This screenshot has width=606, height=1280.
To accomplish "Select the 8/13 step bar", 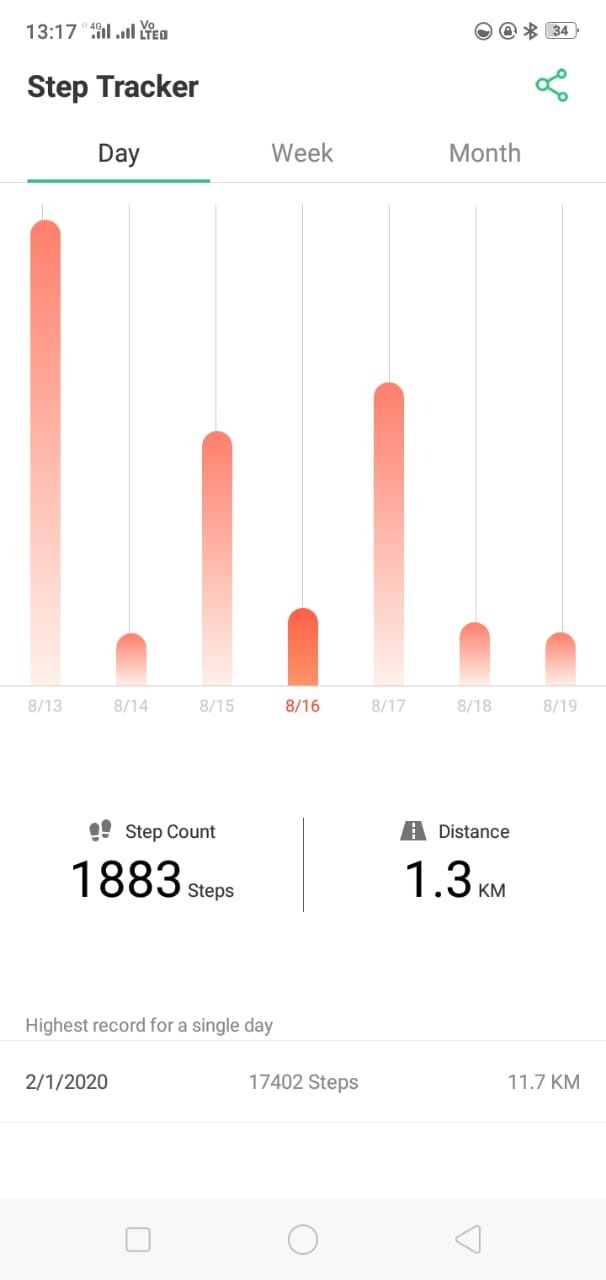I will click(x=45, y=450).
